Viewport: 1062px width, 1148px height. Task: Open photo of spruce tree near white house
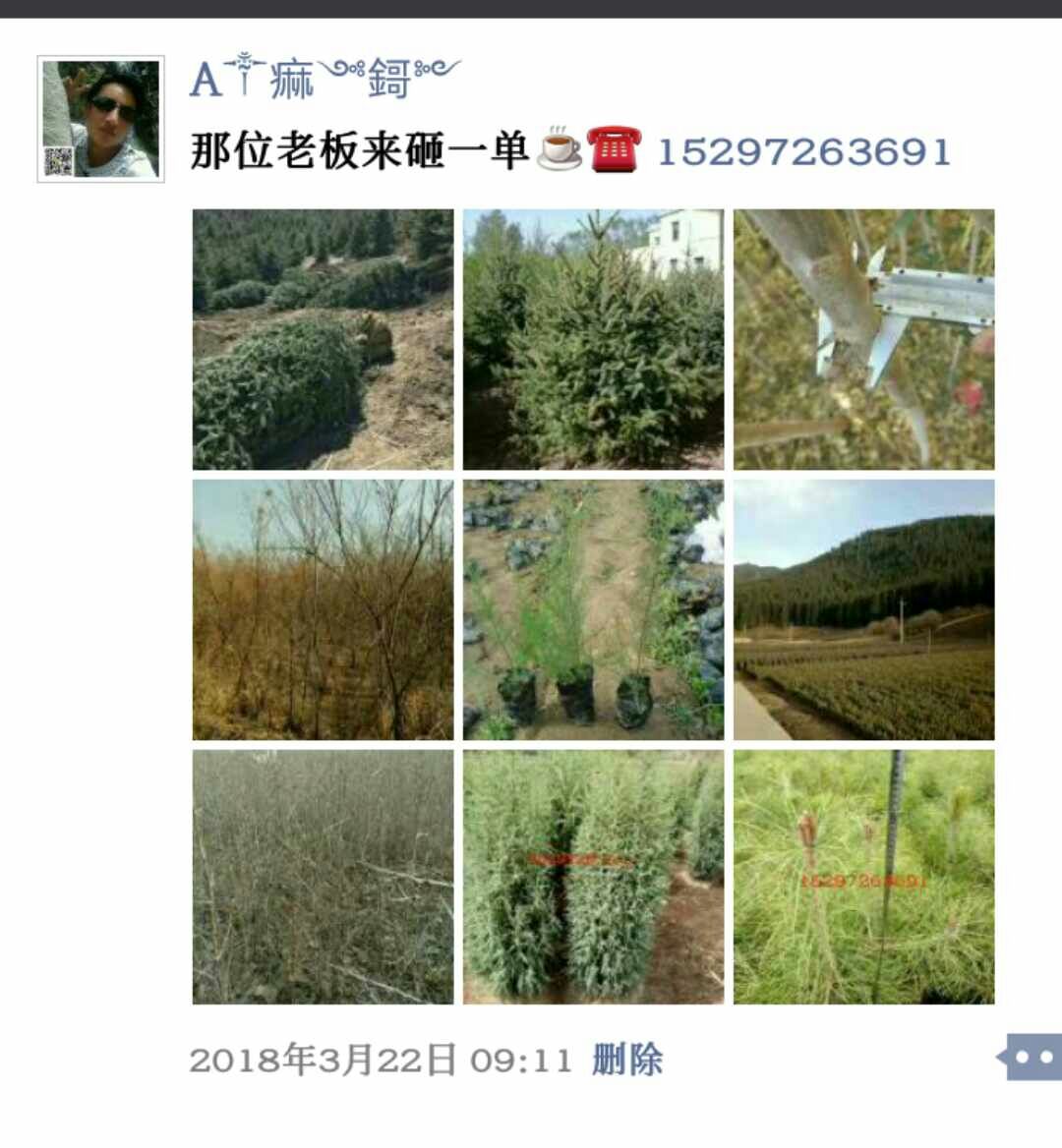(593, 339)
